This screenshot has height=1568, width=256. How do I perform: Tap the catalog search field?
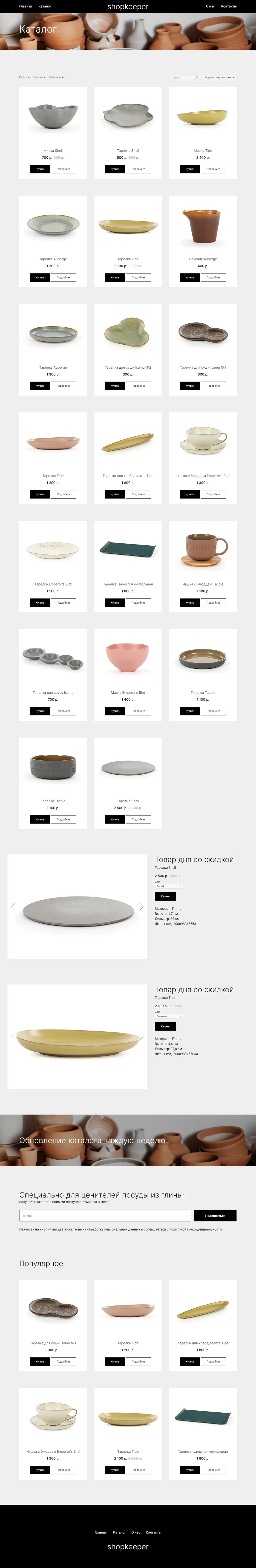click(x=183, y=77)
